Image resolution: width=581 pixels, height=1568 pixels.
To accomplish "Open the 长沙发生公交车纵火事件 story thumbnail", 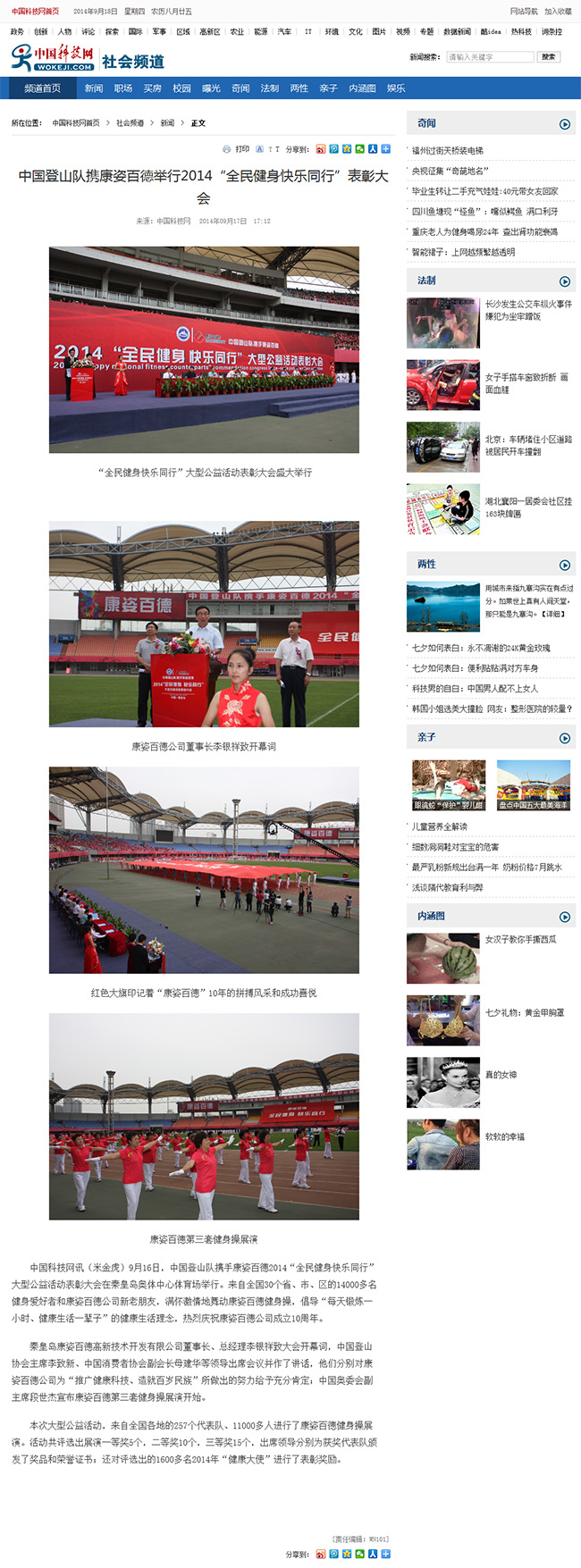I will click(443, 323).
